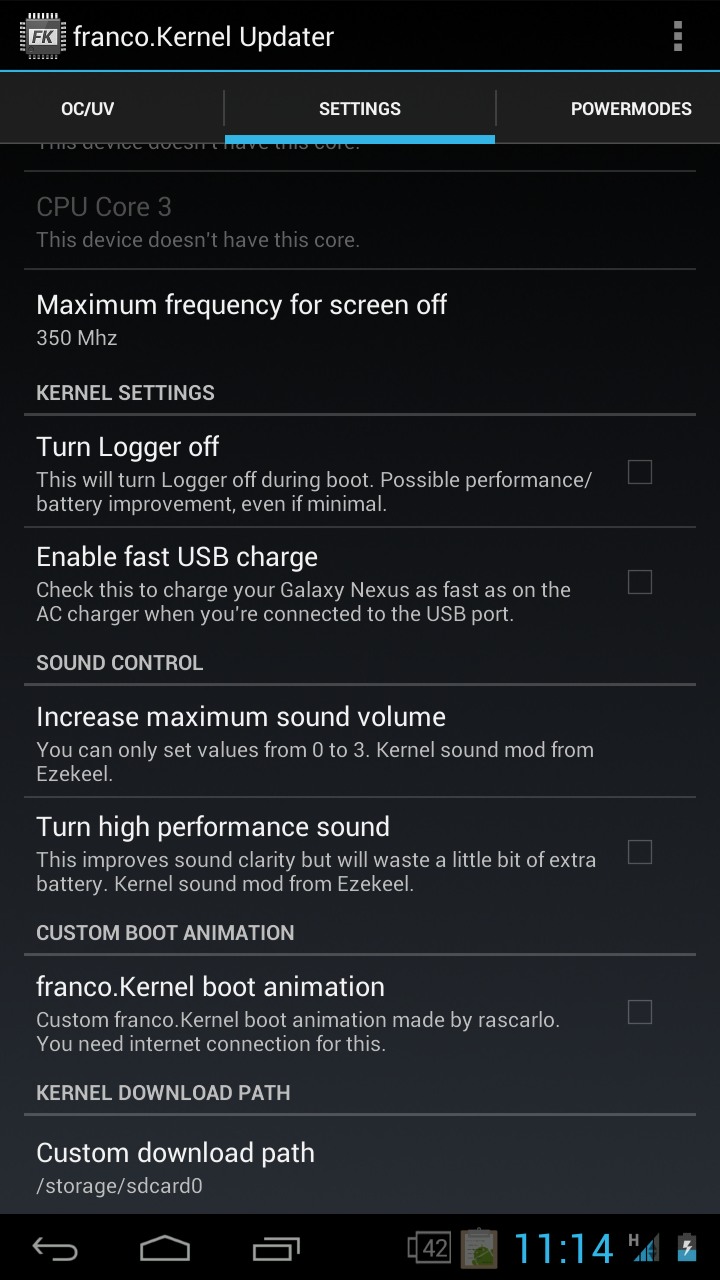Check Turn high performance sound

pyautogui.click(x=640, y=852)
